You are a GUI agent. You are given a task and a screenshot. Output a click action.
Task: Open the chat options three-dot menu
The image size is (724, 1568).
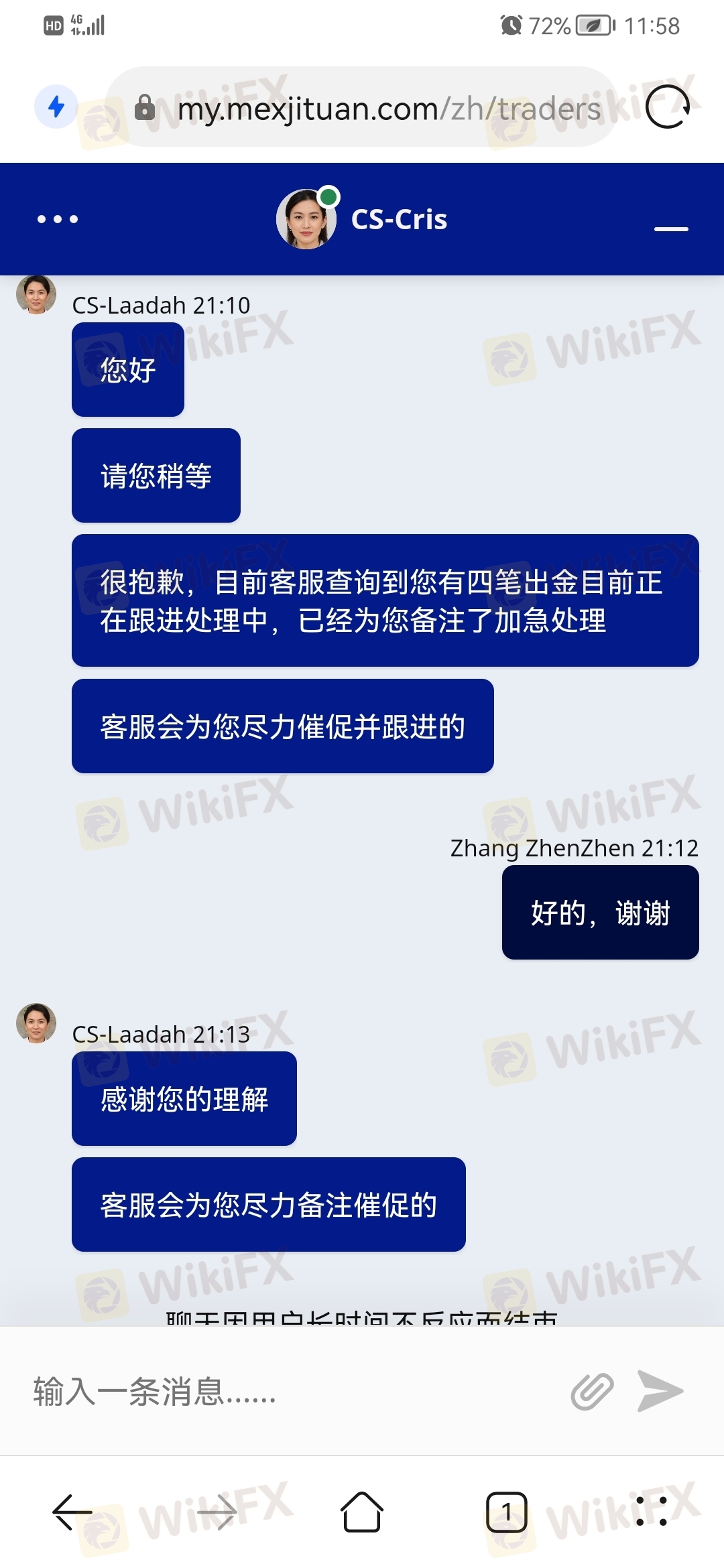pos(58,219)
